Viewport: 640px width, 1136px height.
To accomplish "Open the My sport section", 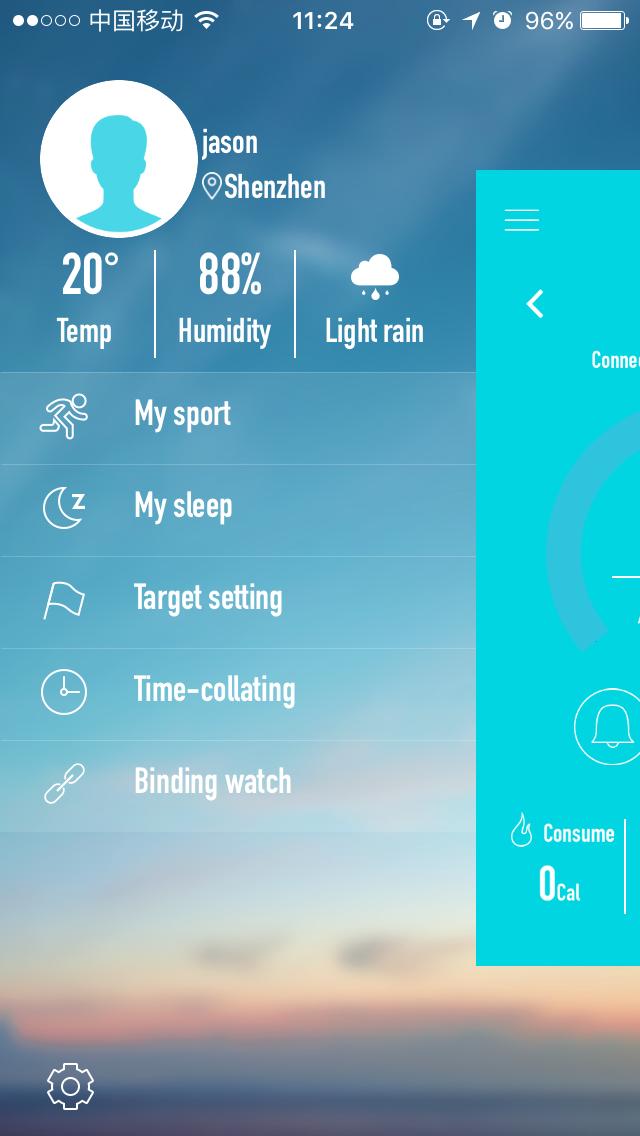I will [182, 415].
